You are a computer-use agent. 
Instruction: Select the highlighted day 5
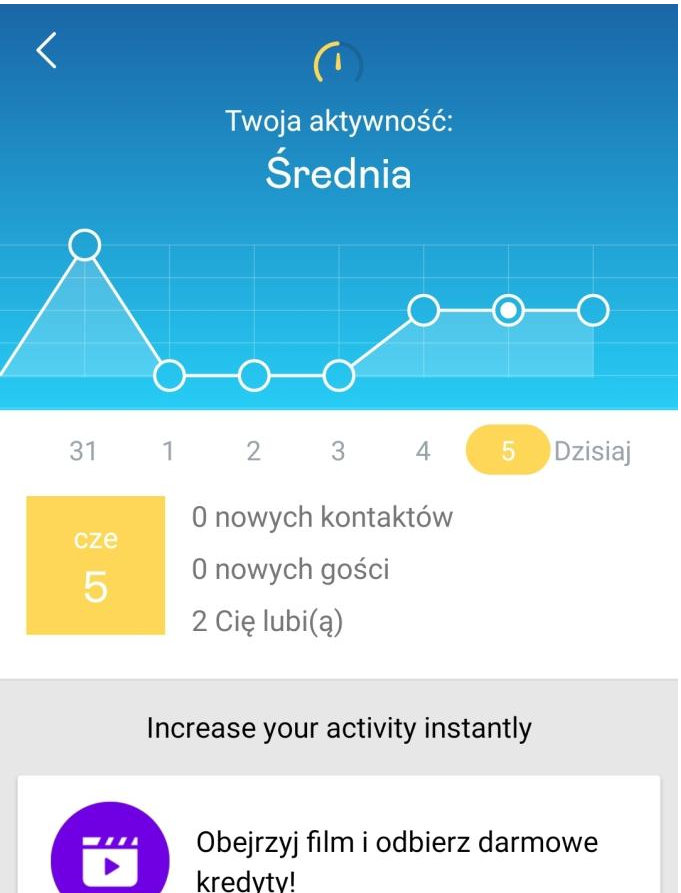click(508, 451)
